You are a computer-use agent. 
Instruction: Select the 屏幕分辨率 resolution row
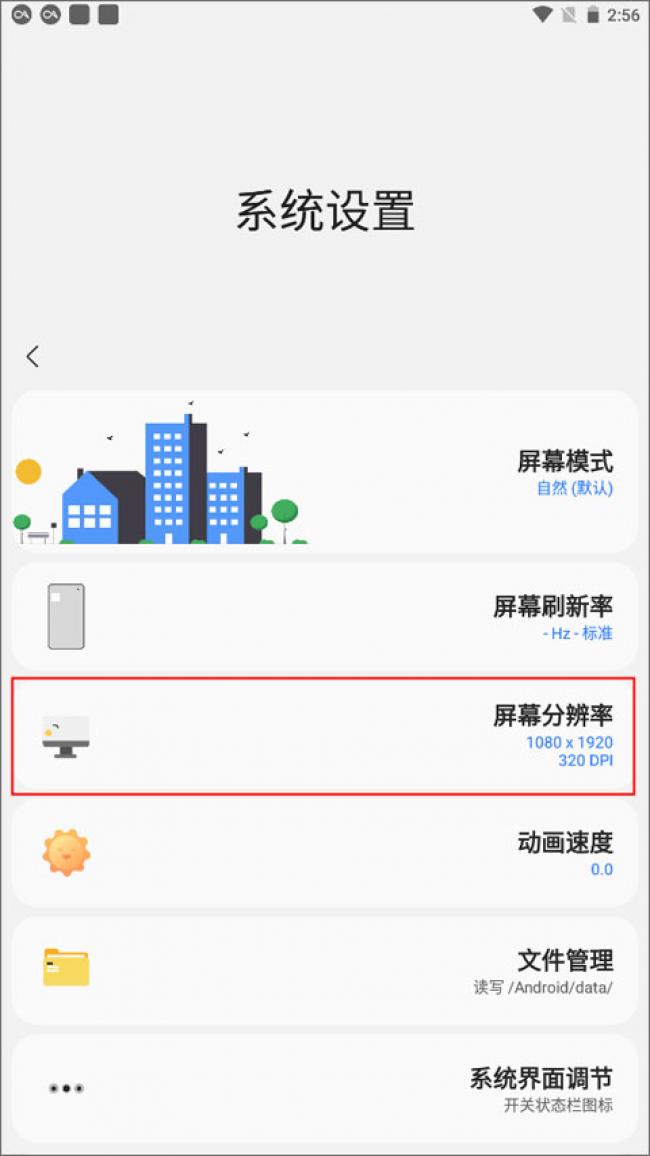325,735
